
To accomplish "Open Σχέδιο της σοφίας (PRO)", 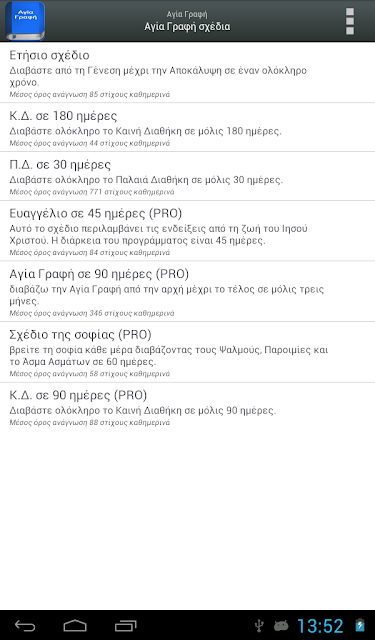I will pos(187,352).
